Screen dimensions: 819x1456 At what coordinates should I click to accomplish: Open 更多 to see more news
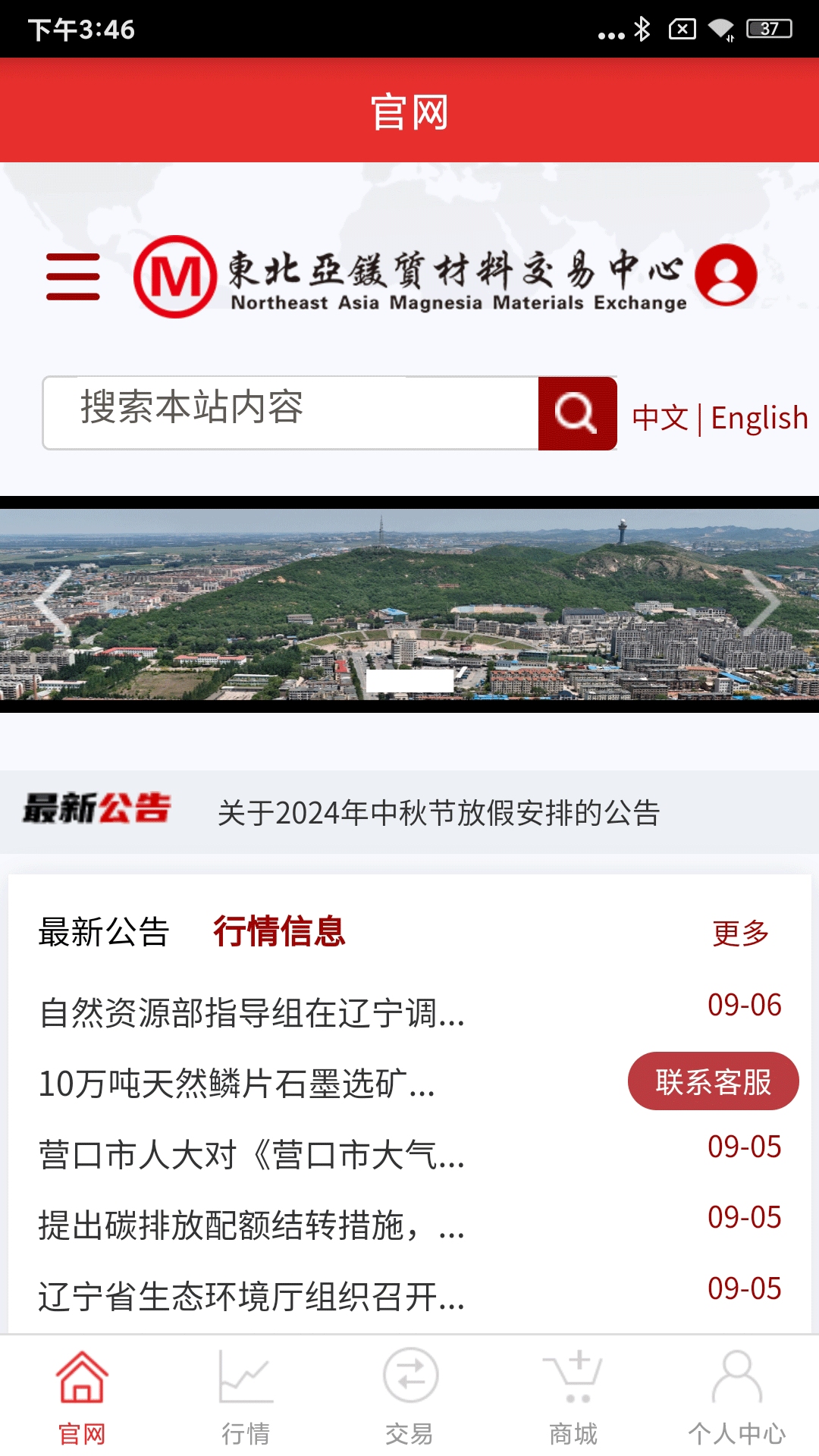coord(740,934)
